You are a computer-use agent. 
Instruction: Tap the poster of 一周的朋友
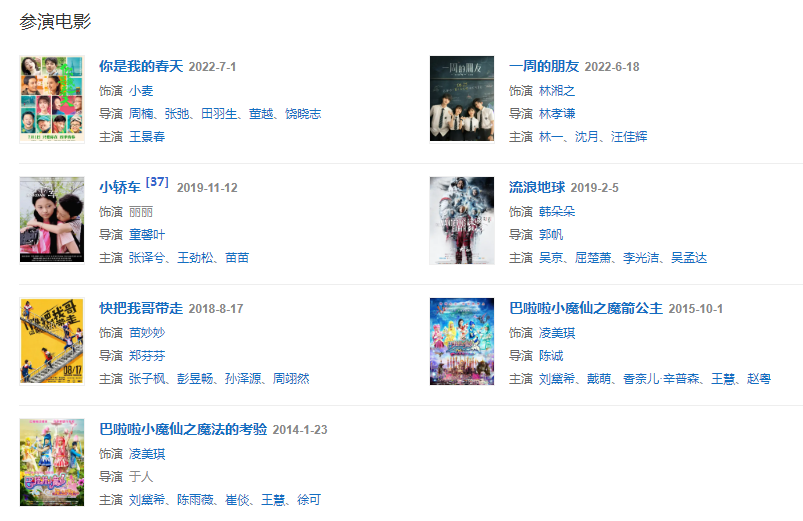click(462, 99)
